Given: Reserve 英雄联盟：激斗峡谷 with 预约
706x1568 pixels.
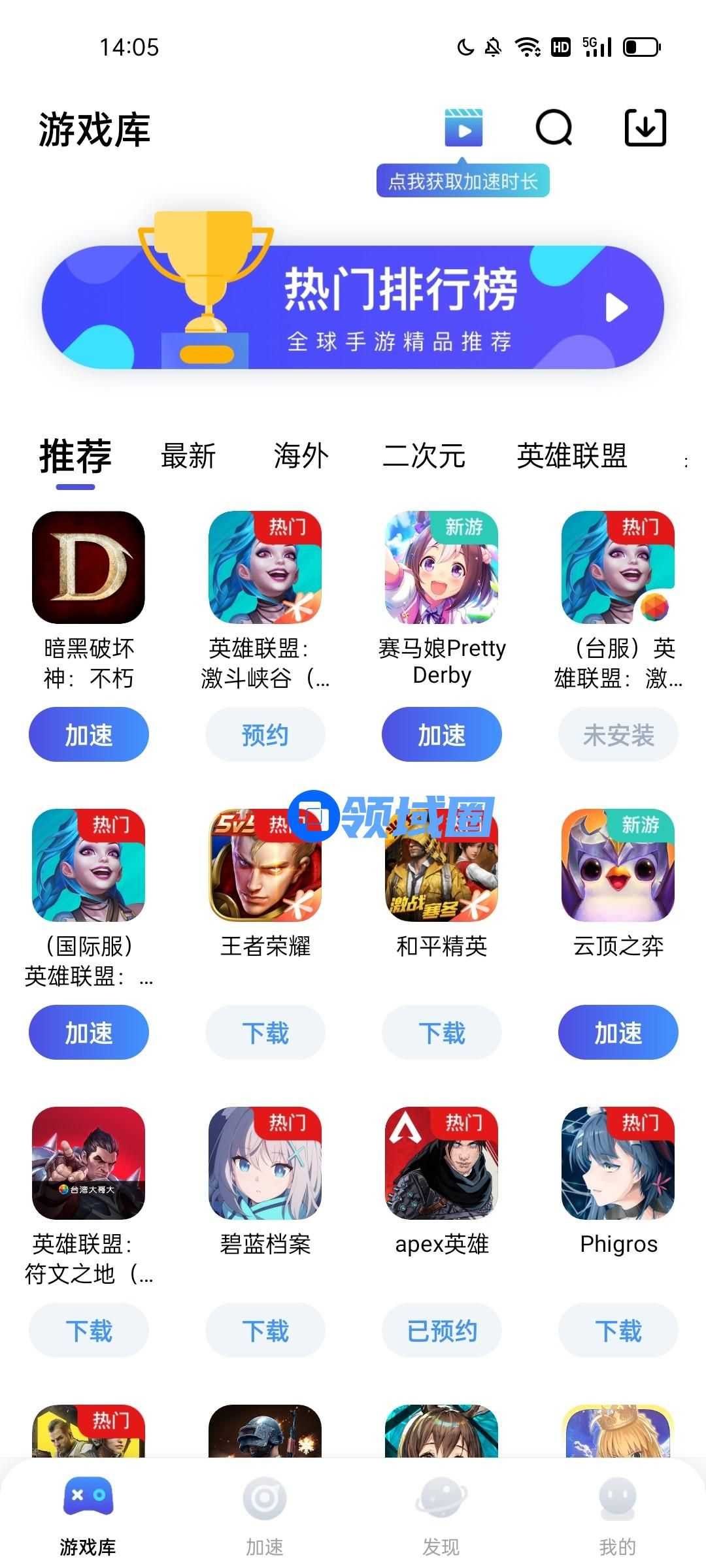Looking at the screenshot, I should pyautogui.click(x=265, y=735).
